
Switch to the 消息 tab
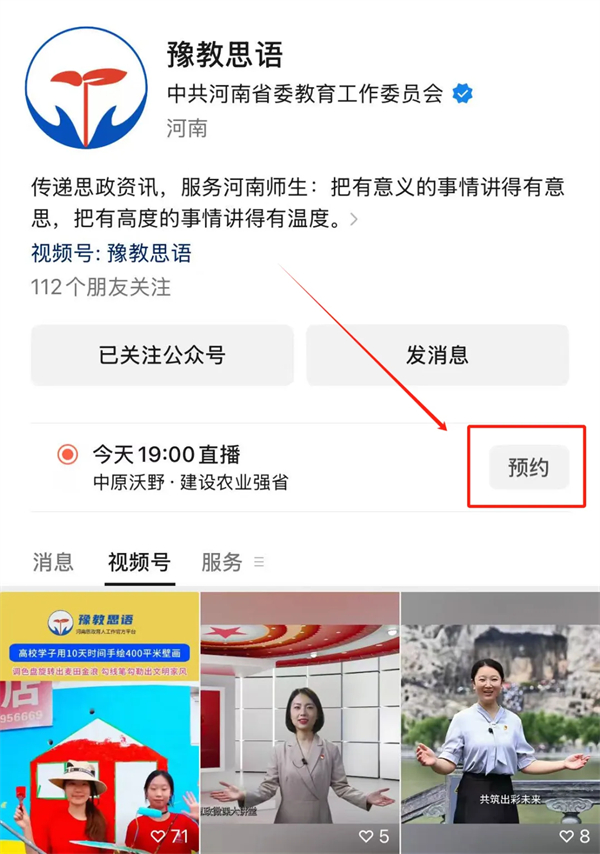[53, 562]
